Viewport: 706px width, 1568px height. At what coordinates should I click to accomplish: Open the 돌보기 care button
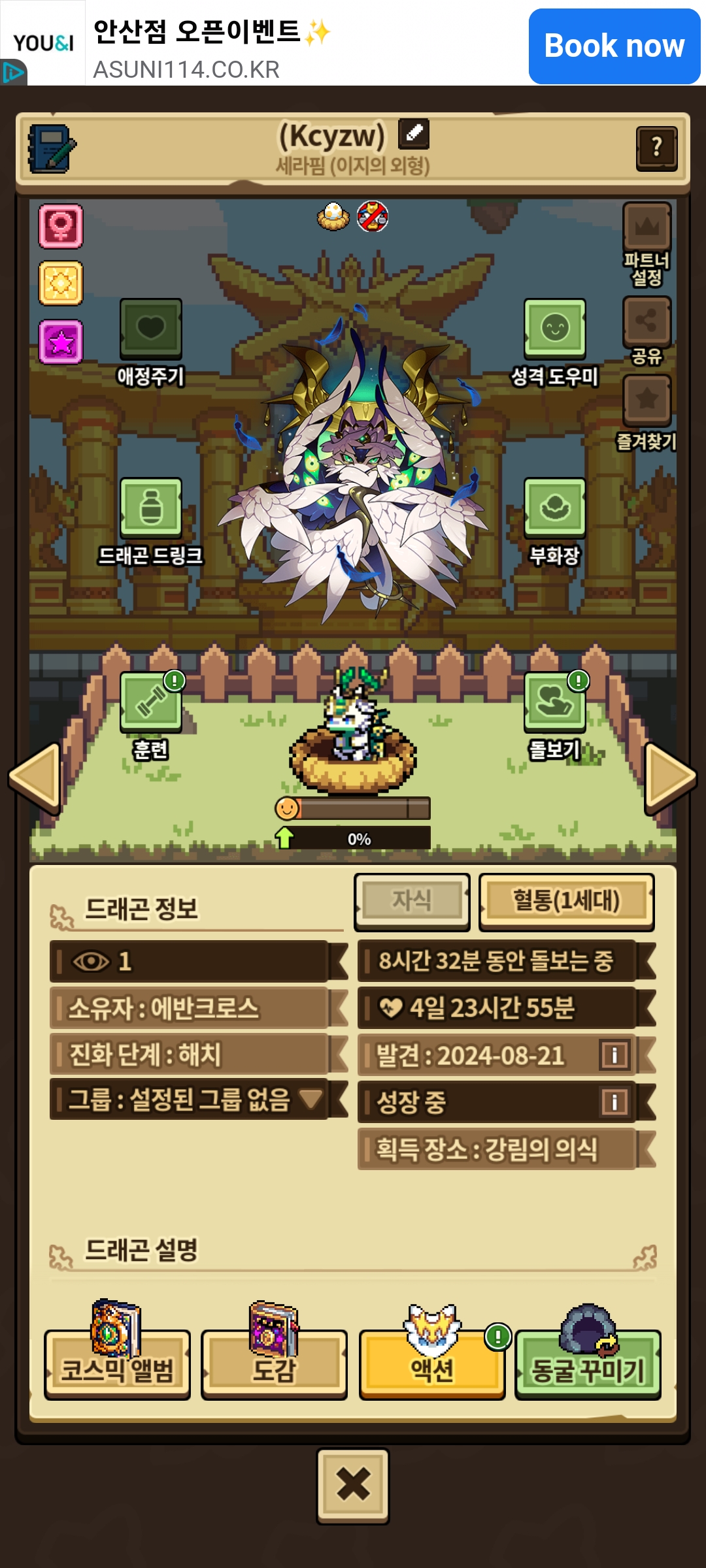[x=554, y=702]
